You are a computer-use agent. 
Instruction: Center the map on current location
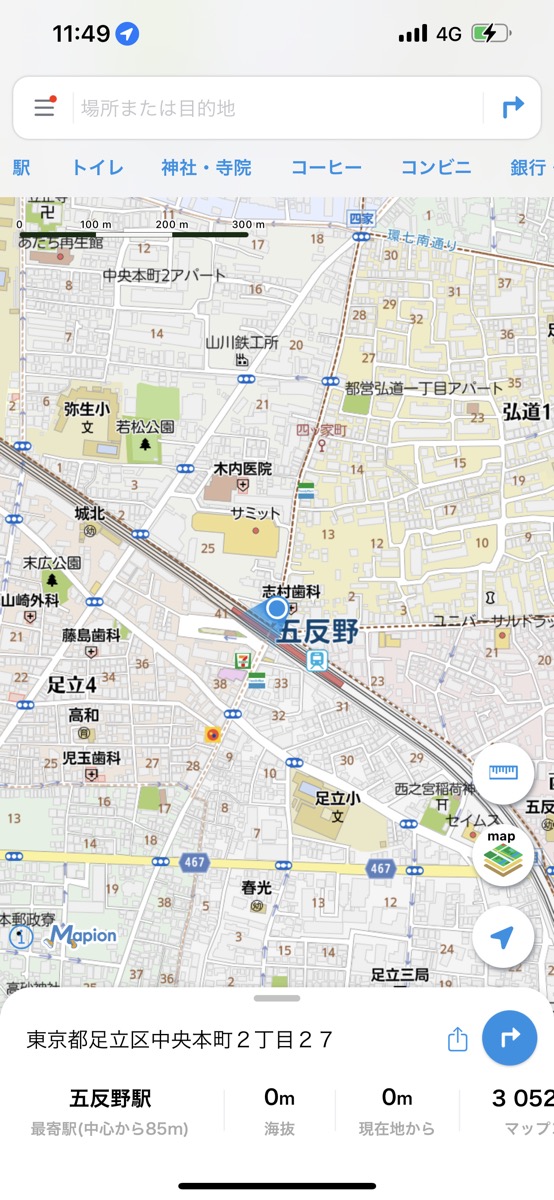[x=503, y=937]
